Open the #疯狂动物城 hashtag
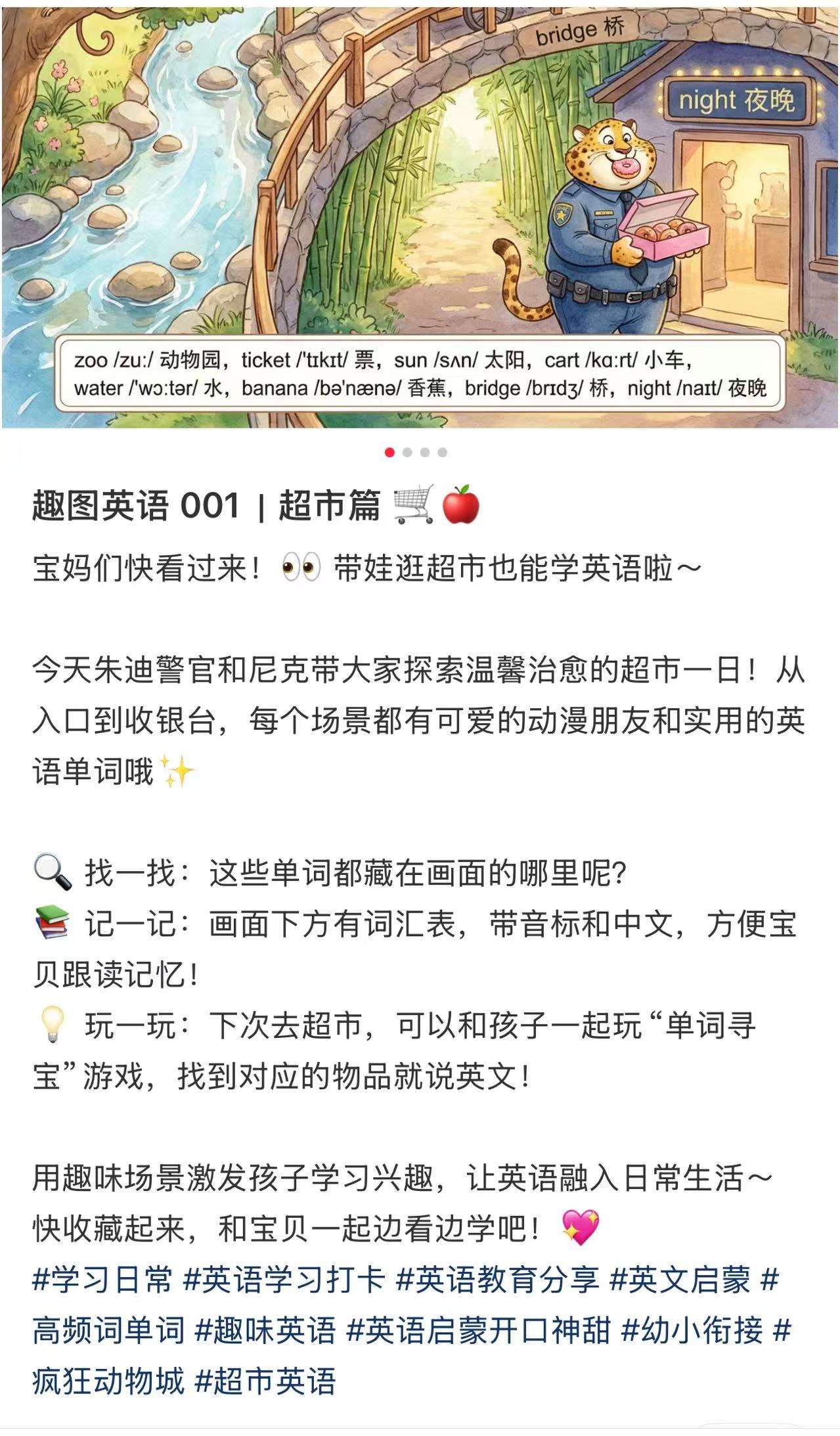The height and width of the screenshot is (1436, 840). [108, 1380]
